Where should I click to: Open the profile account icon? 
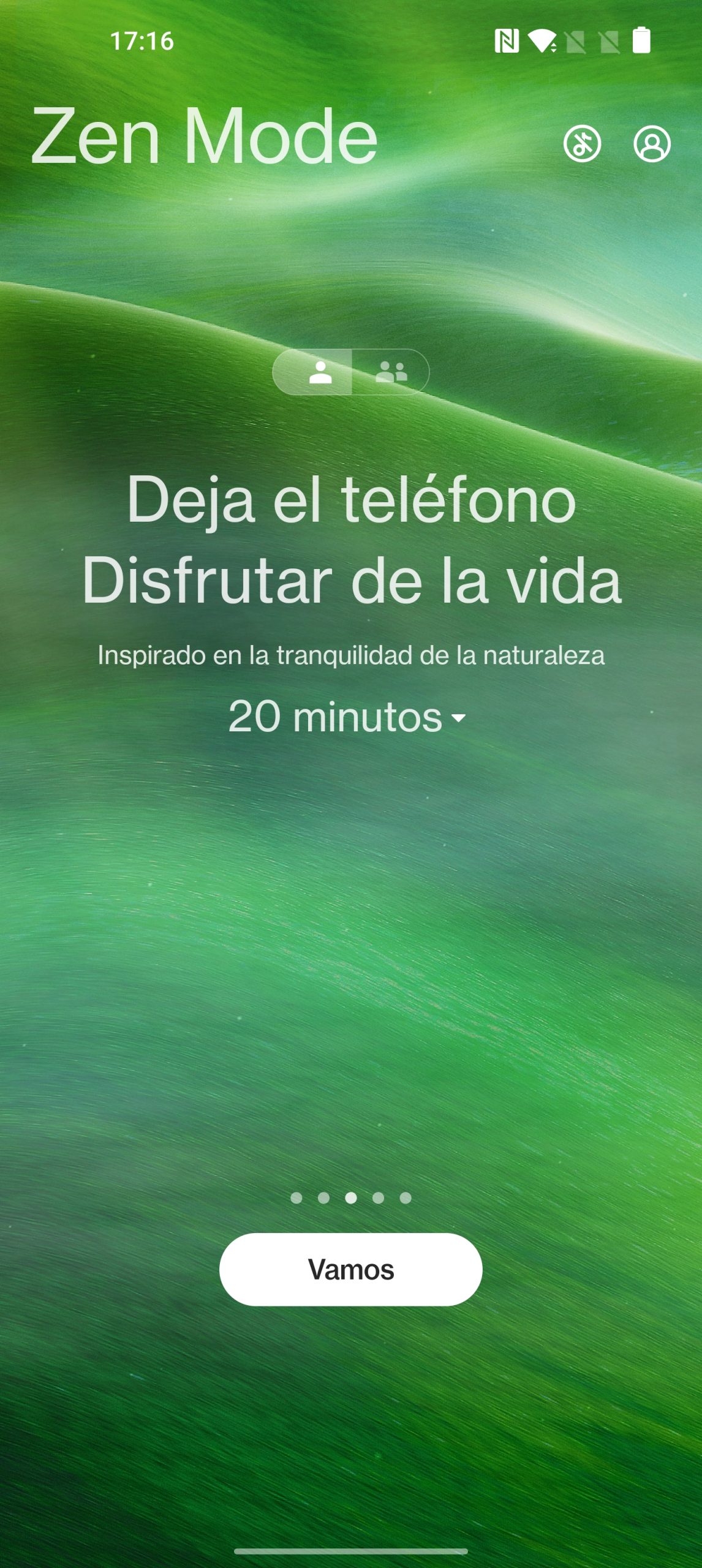652,144
